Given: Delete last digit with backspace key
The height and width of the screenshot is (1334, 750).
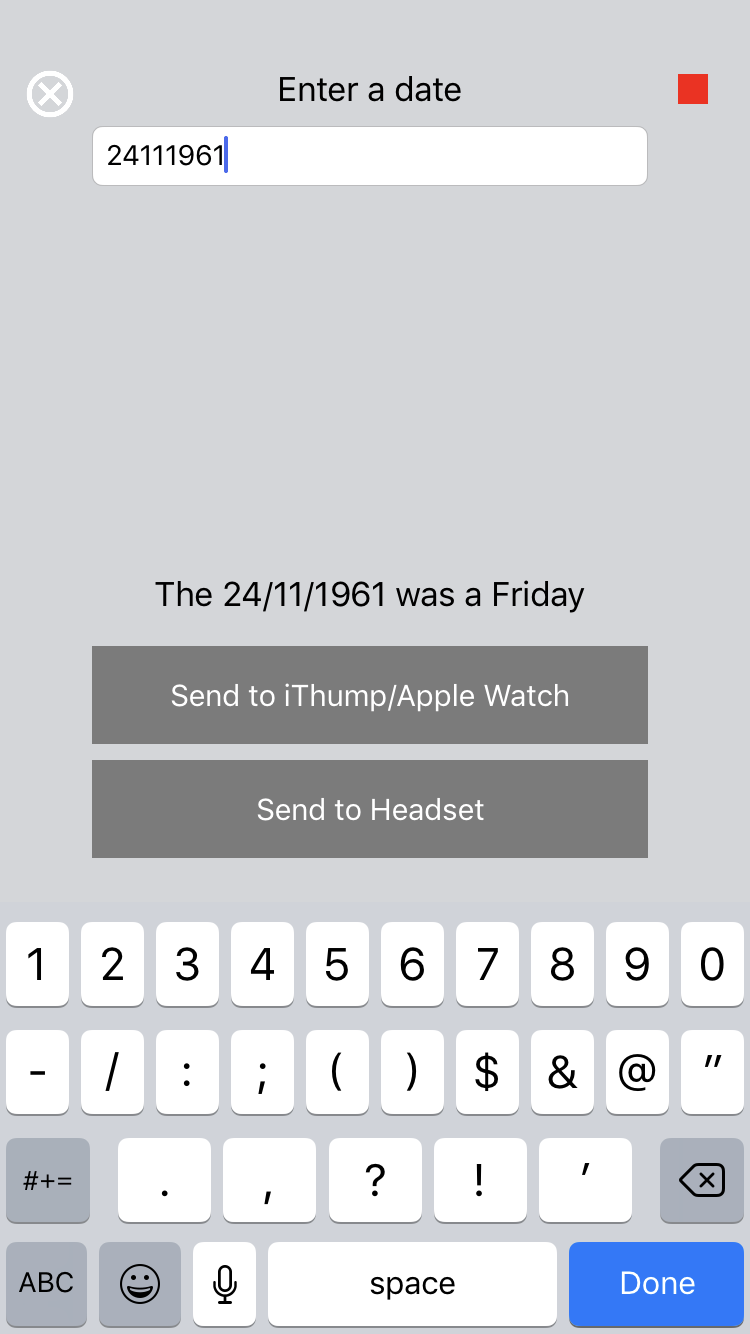Looking at the screenshot, I should (x=702, y=1180).
